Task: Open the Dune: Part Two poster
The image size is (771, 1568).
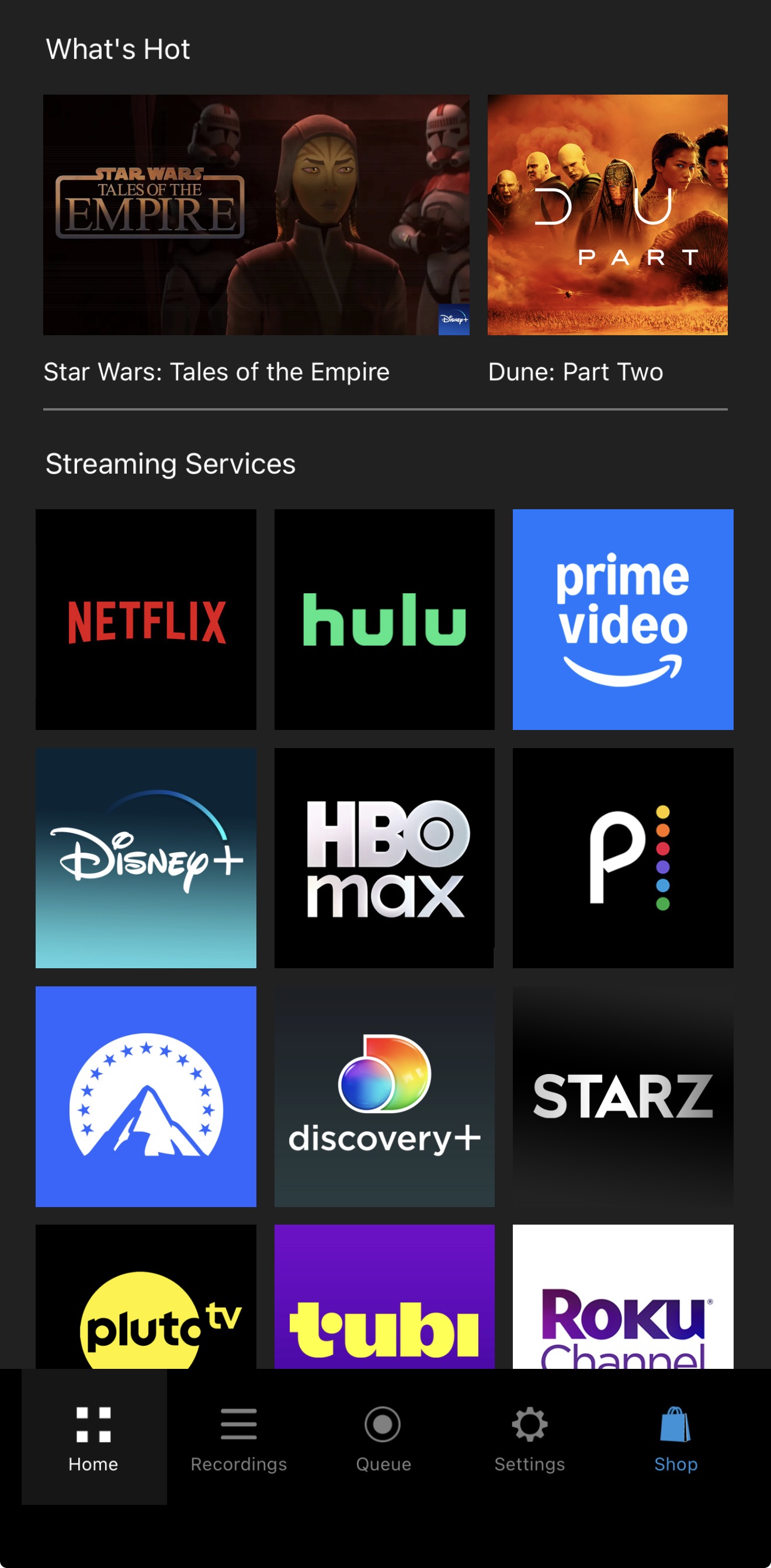Action: tap(607, 214)
